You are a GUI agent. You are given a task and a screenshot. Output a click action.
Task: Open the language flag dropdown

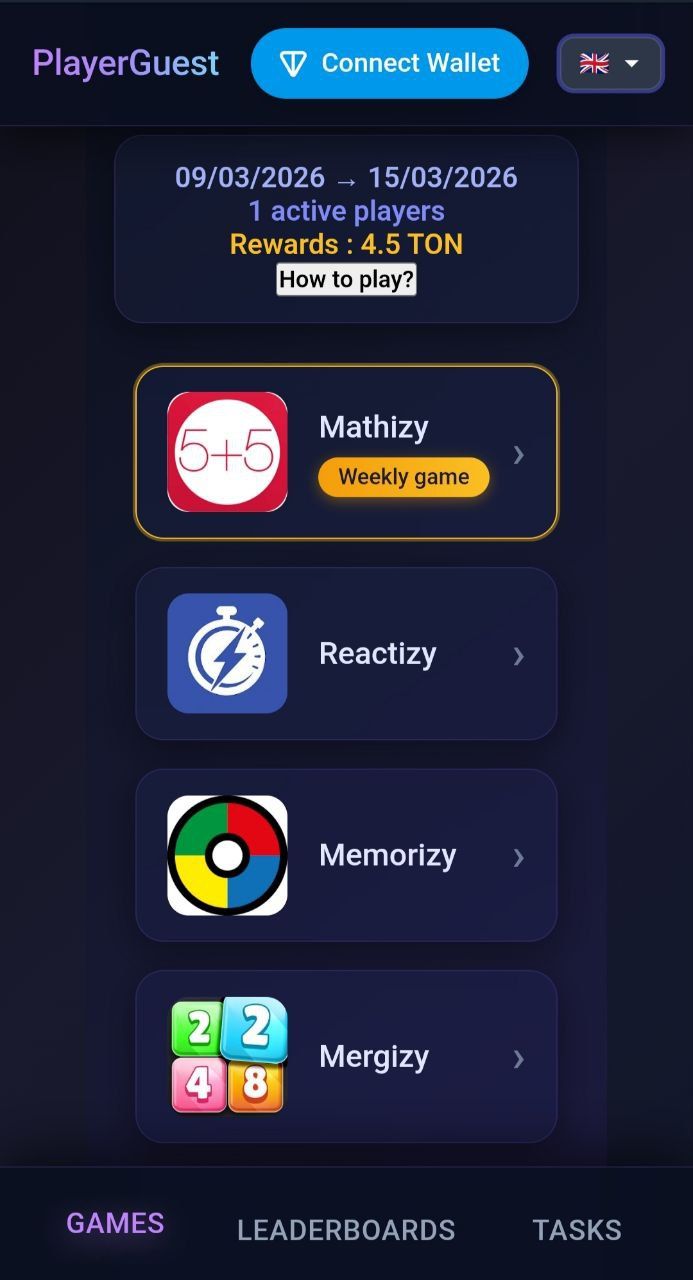610,64
